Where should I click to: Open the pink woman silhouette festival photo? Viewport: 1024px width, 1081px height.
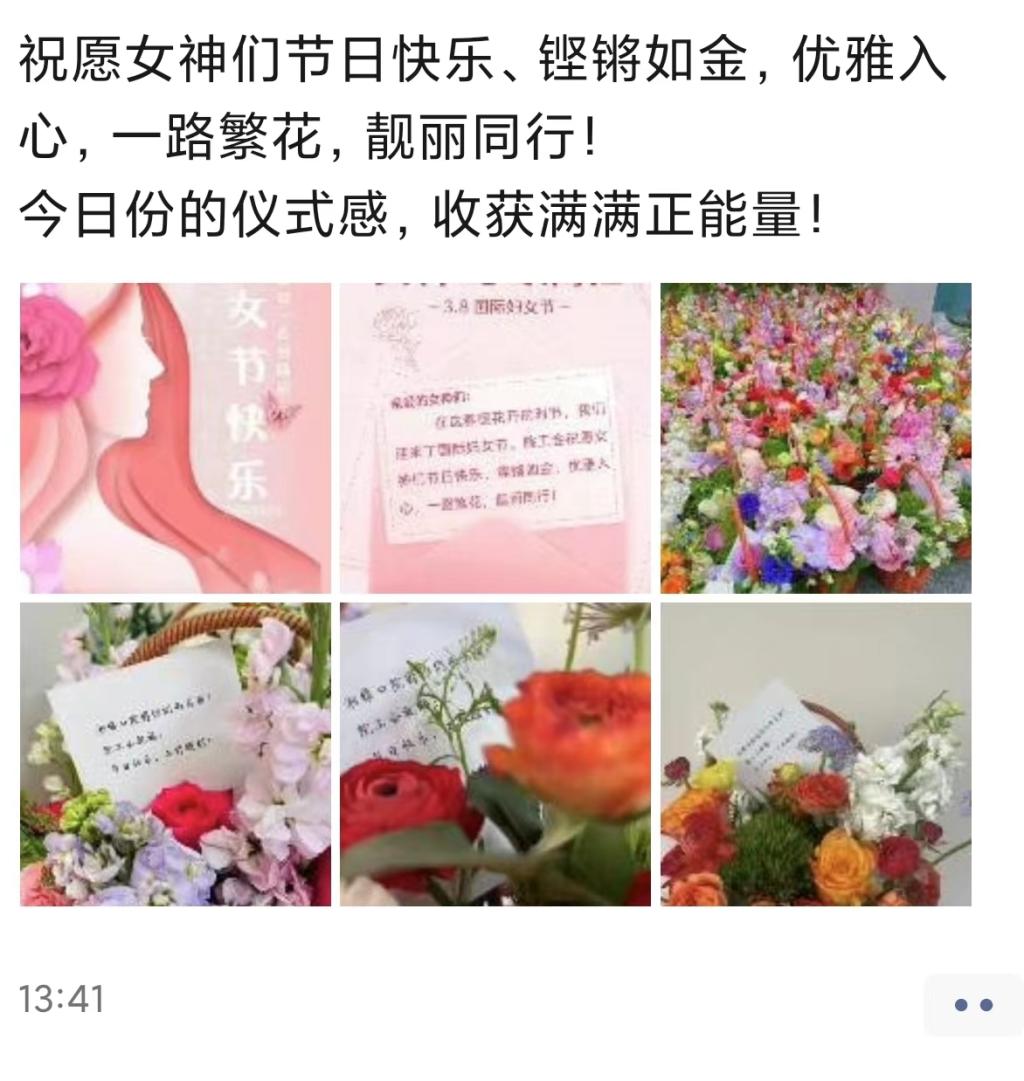pyautogui.click(x=175, y=438)
